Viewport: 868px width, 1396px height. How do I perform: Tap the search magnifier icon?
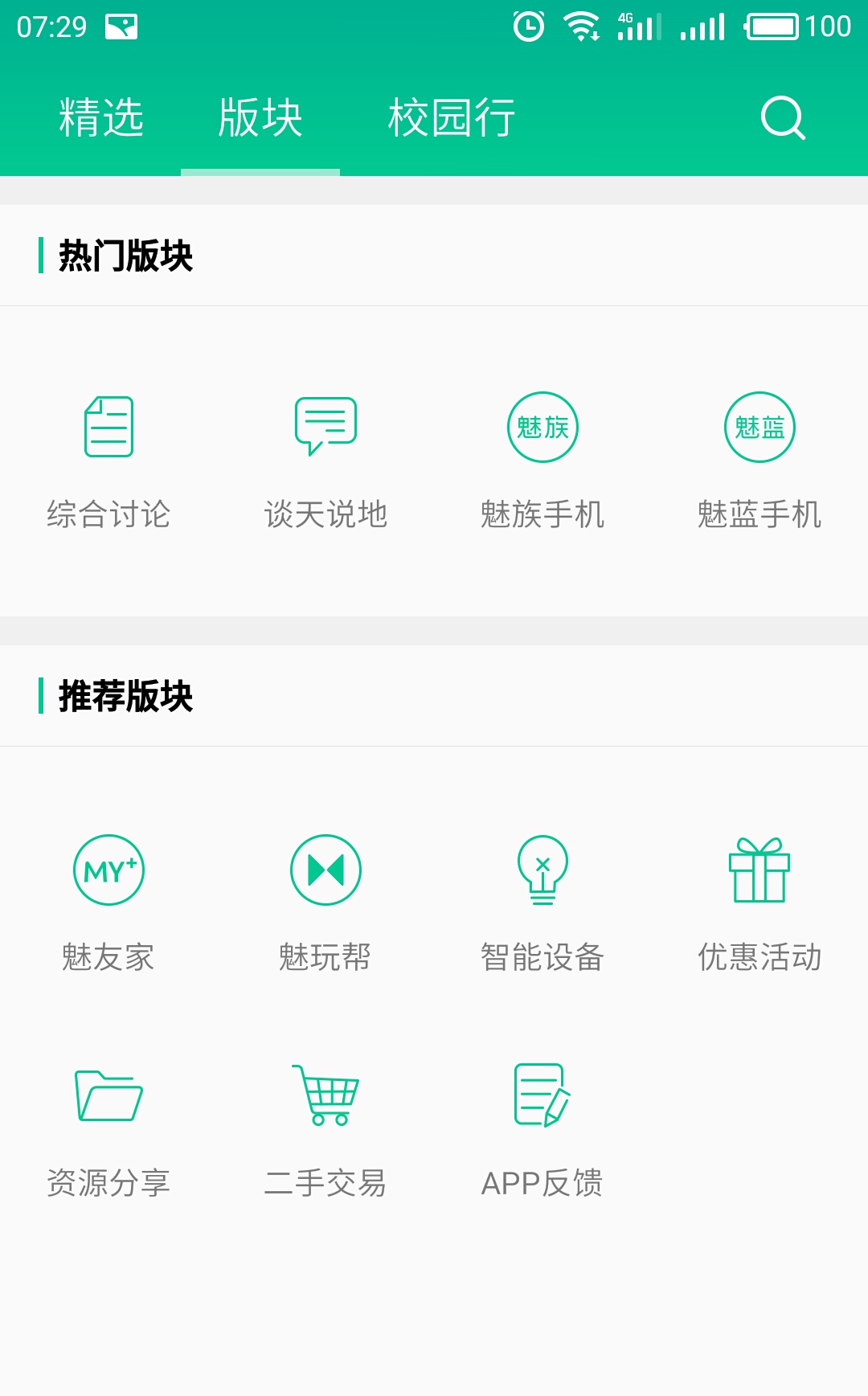(x=783, y=117)
